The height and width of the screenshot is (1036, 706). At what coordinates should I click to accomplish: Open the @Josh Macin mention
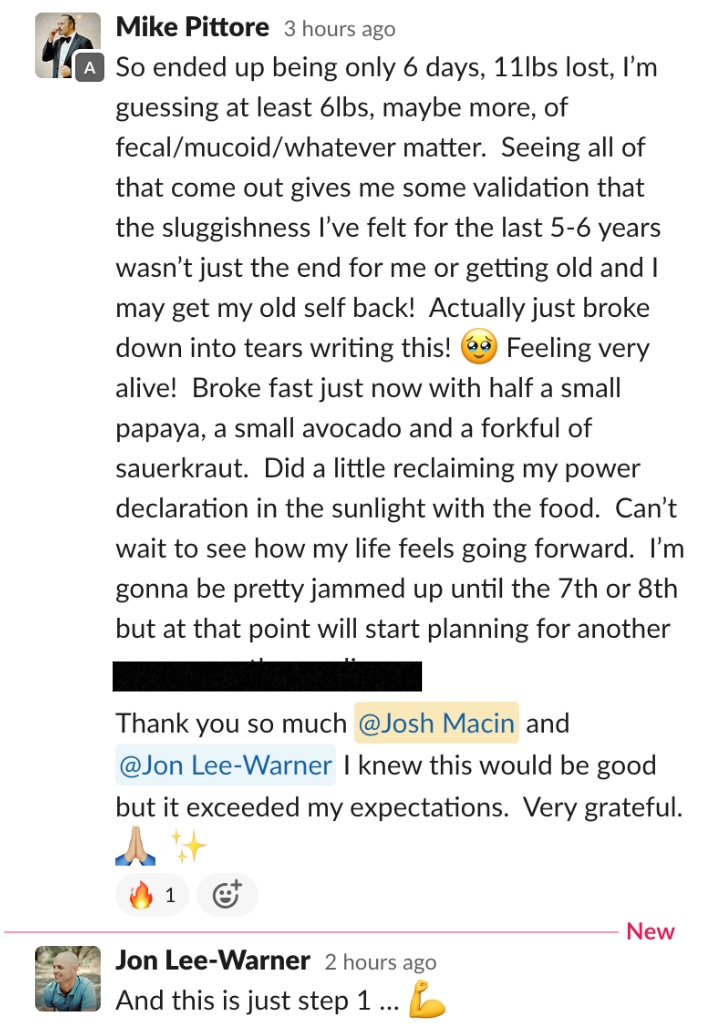(434, 722)
